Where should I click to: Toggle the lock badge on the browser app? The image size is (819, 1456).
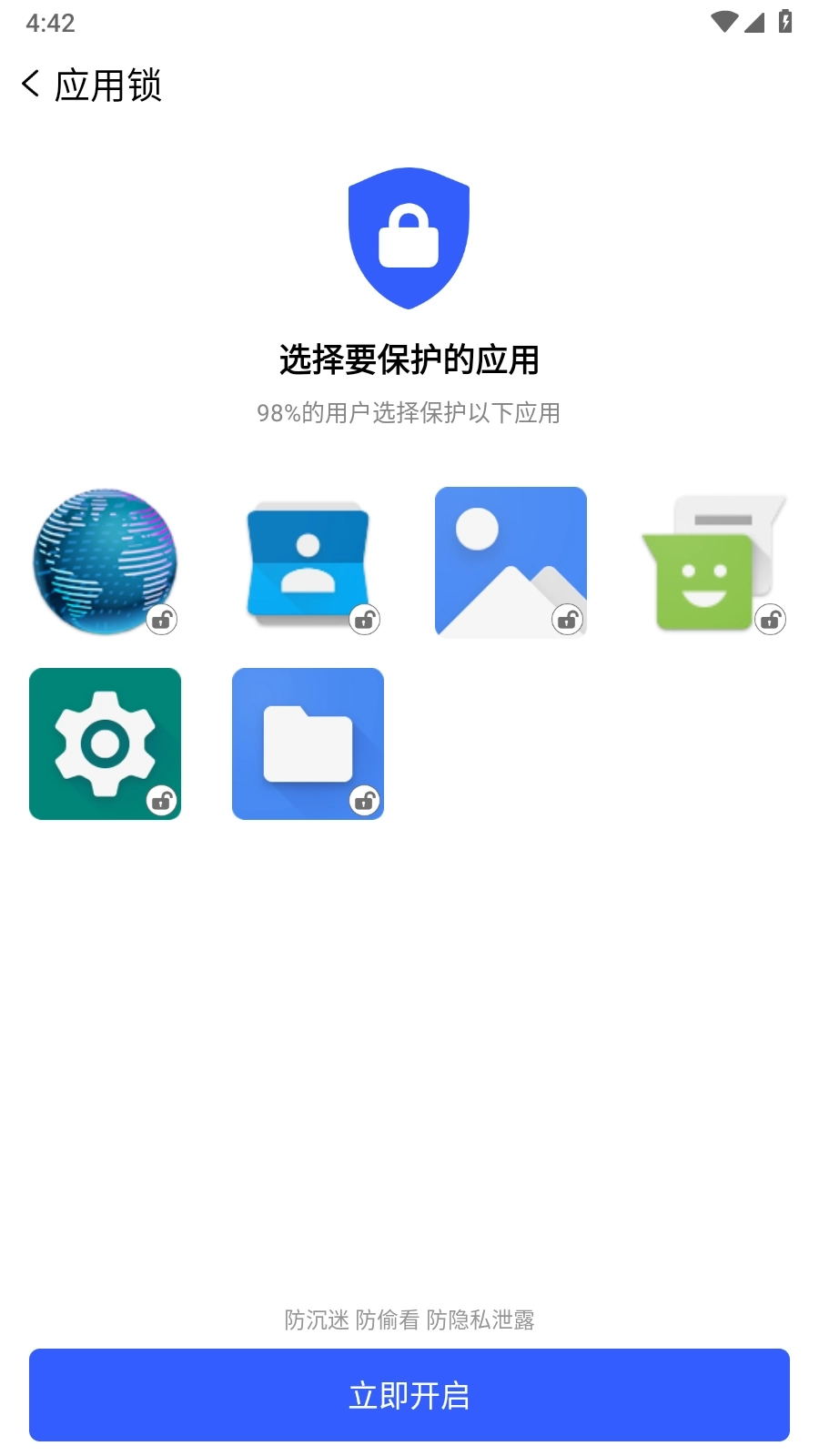[162, 620]
